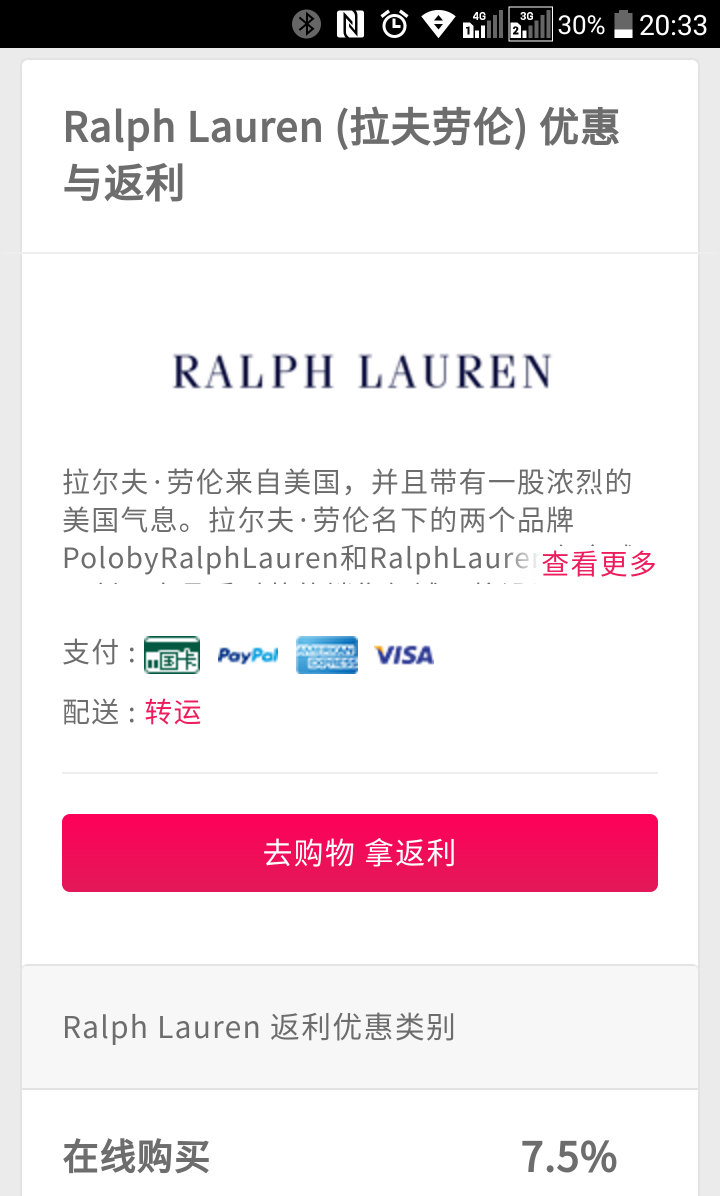The image size is (720, 1196).
Task: Tap 去购物 拿返利 button
Action: (x=360, y=853)
